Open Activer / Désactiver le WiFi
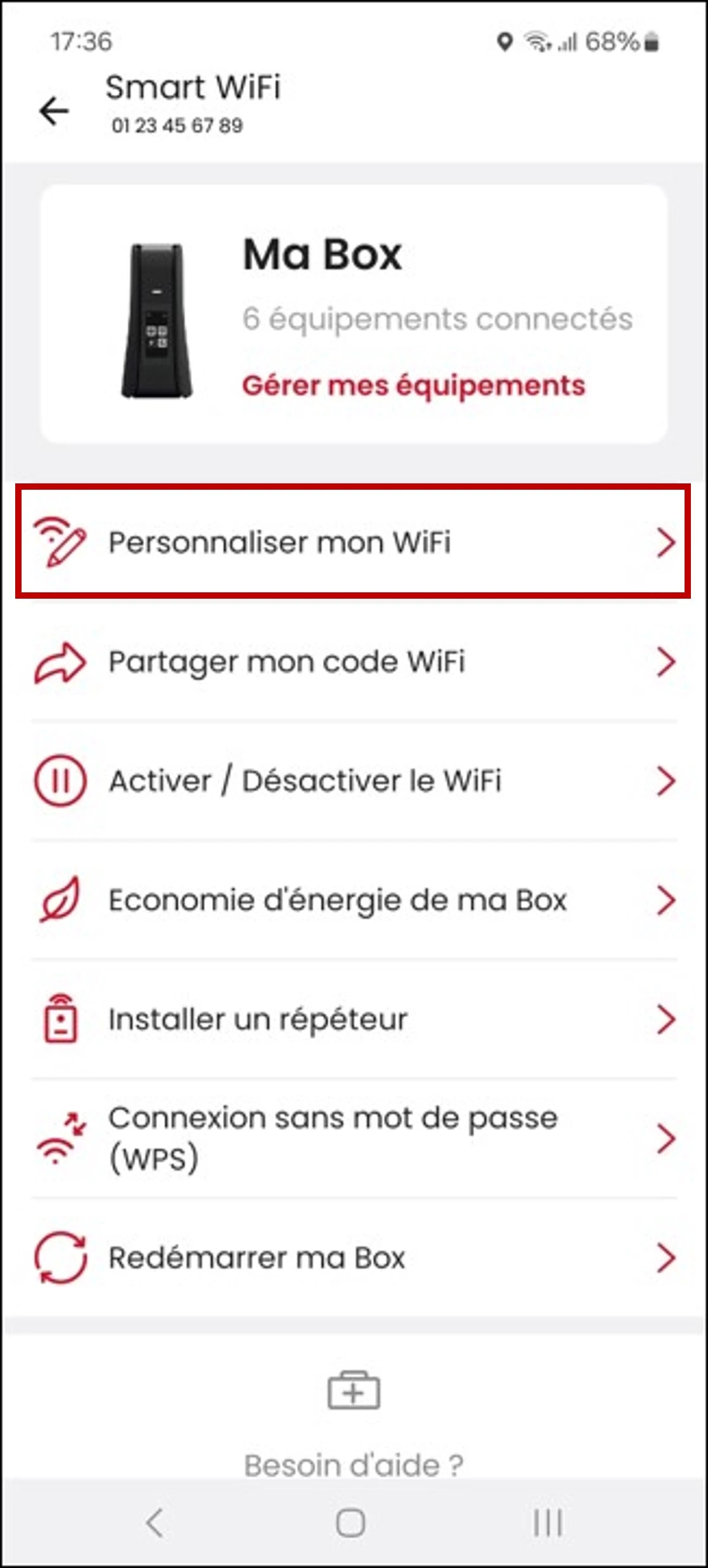Screen dimensions: 708x1568 coord(353,781)
